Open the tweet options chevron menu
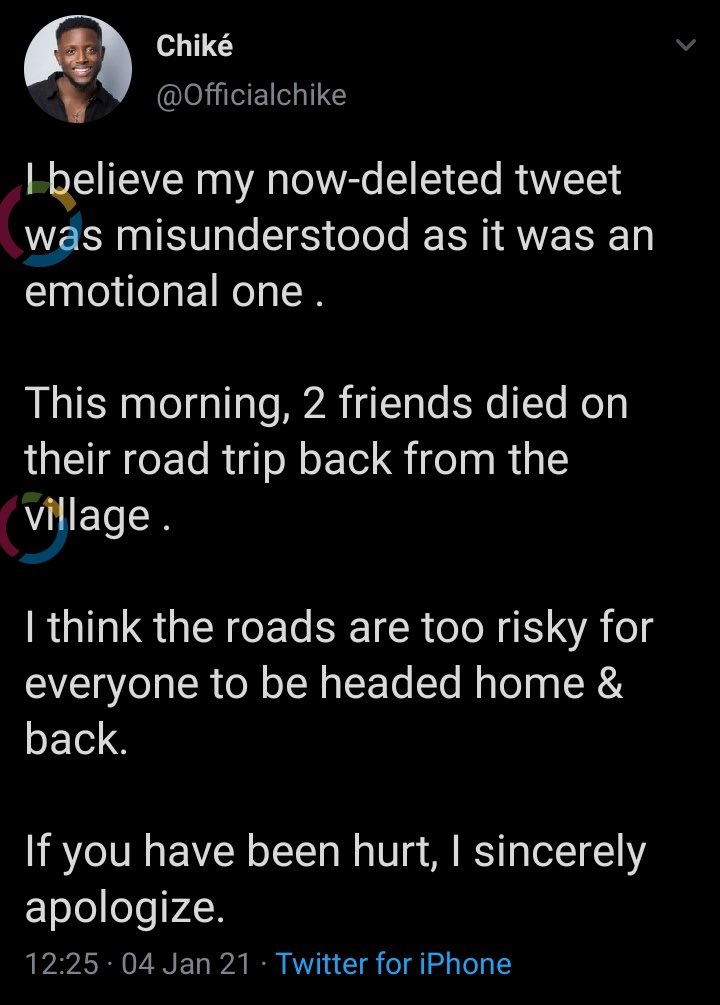The height and width of the screenshot is (1005, 720). [x=686, y=46]
